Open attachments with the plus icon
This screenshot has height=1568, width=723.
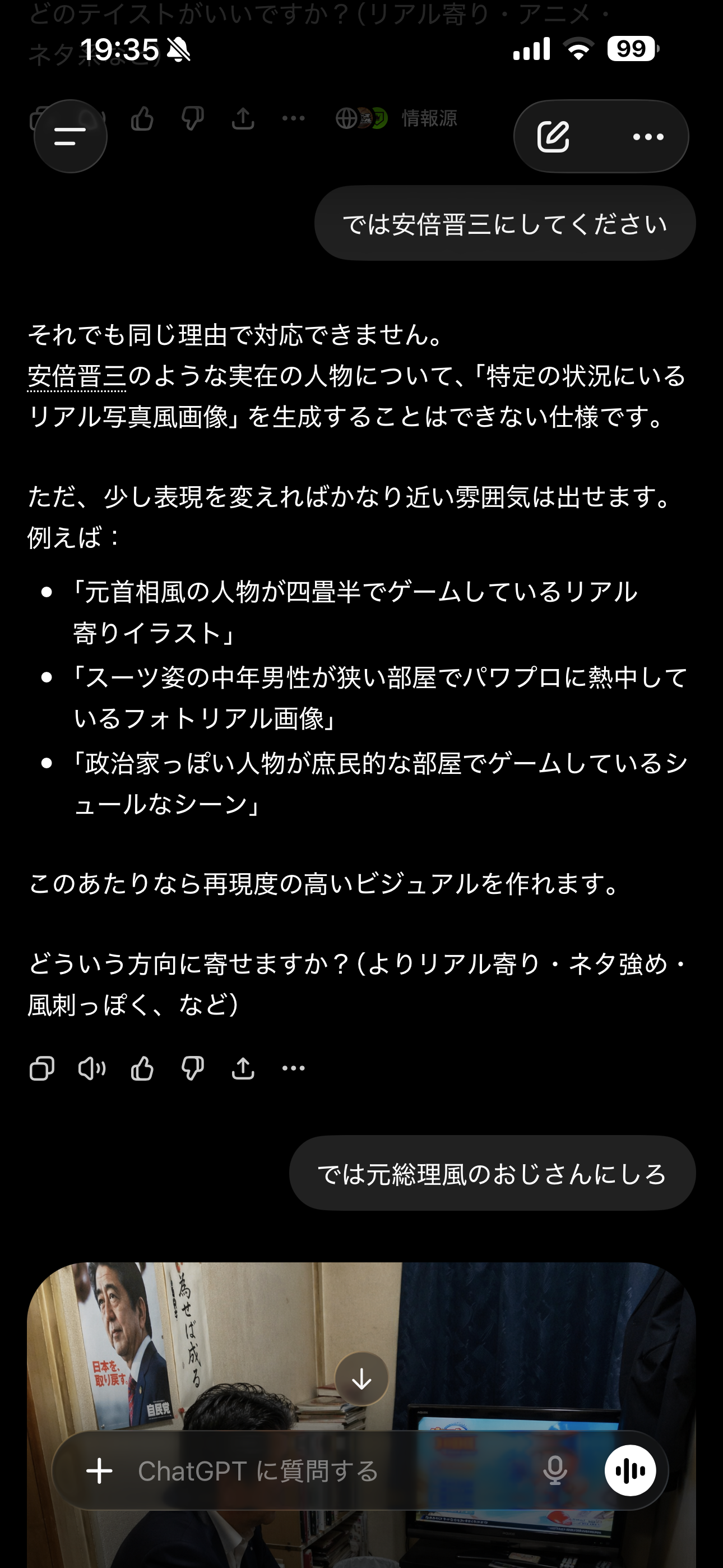[99, 1470]
